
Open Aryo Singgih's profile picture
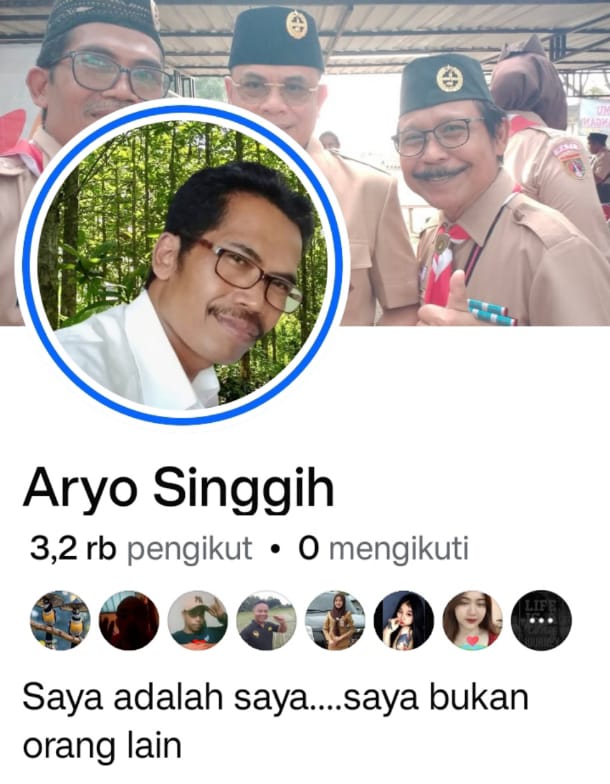click(x=182, y=263)
